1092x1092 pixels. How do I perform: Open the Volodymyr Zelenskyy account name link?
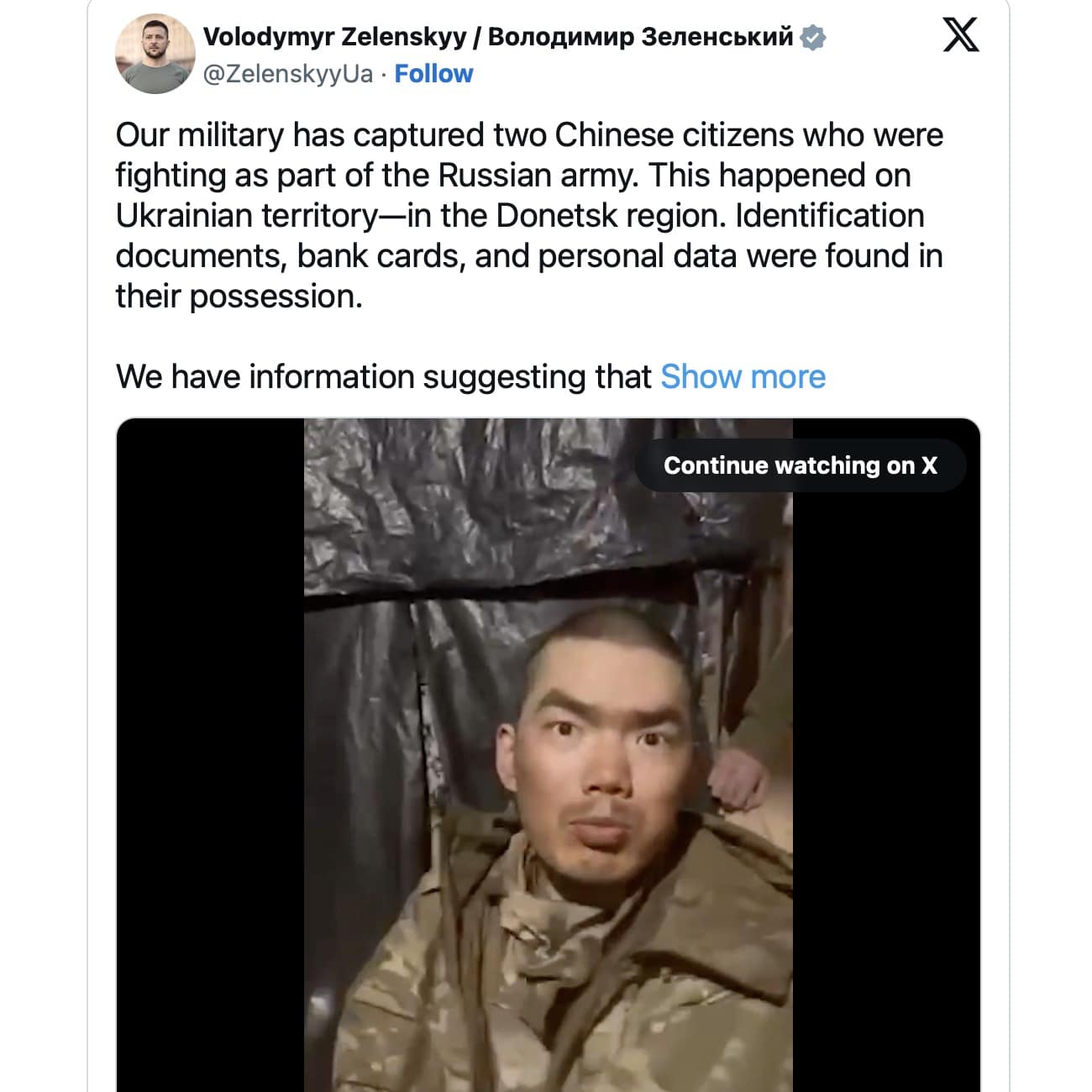point(497,37)
